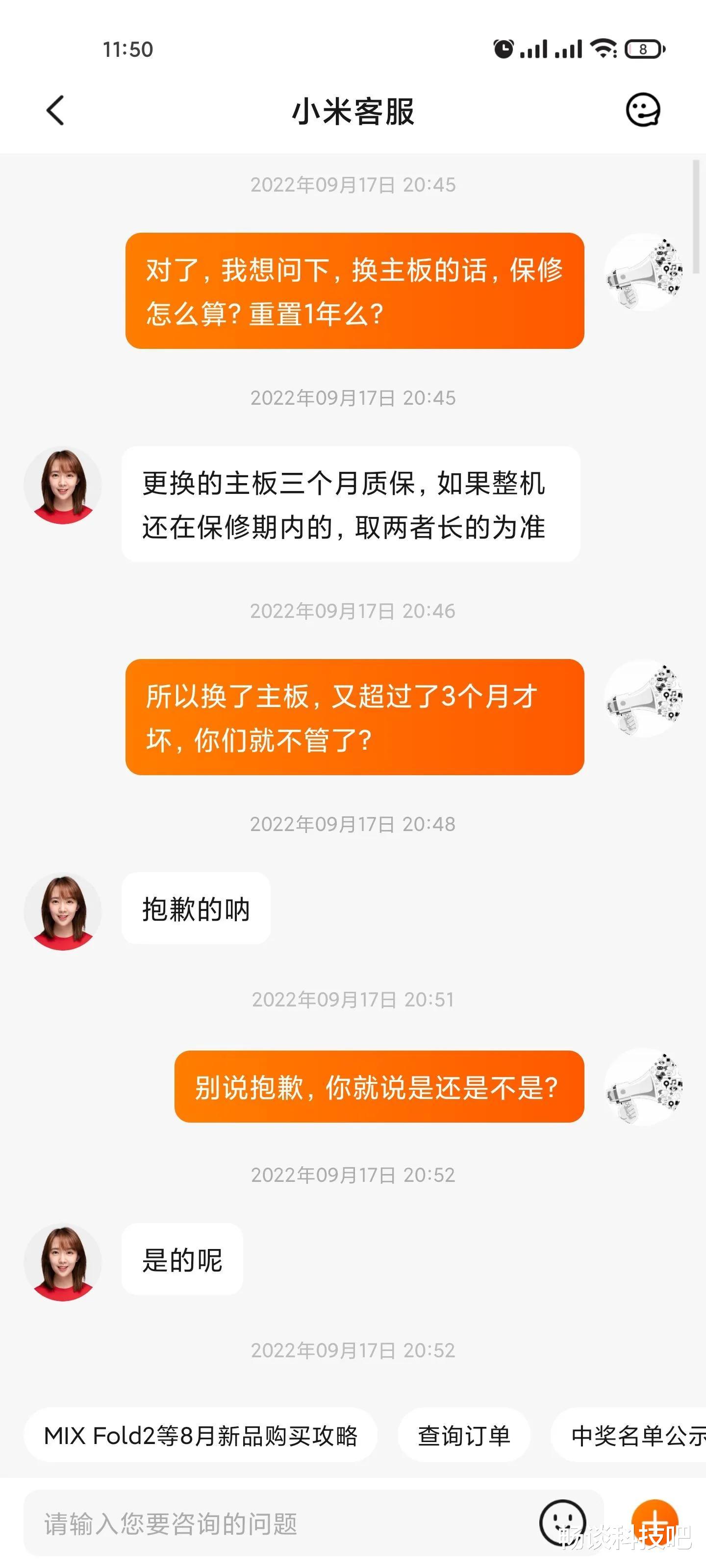Tap the customer service agent's avatar
Screen dimensions: 706x1568
click(63, 484)
